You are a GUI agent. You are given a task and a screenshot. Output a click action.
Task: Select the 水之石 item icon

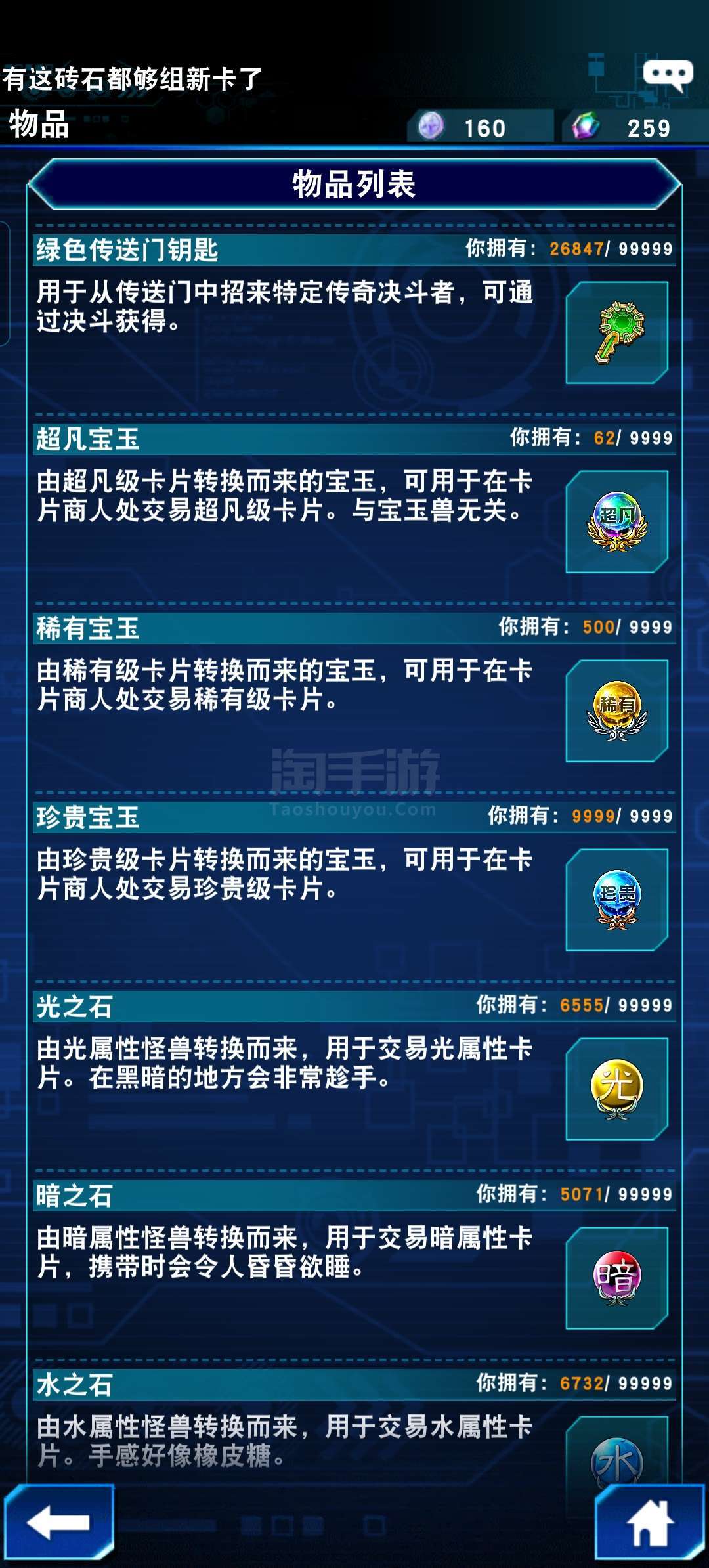tap(617, 1451)
